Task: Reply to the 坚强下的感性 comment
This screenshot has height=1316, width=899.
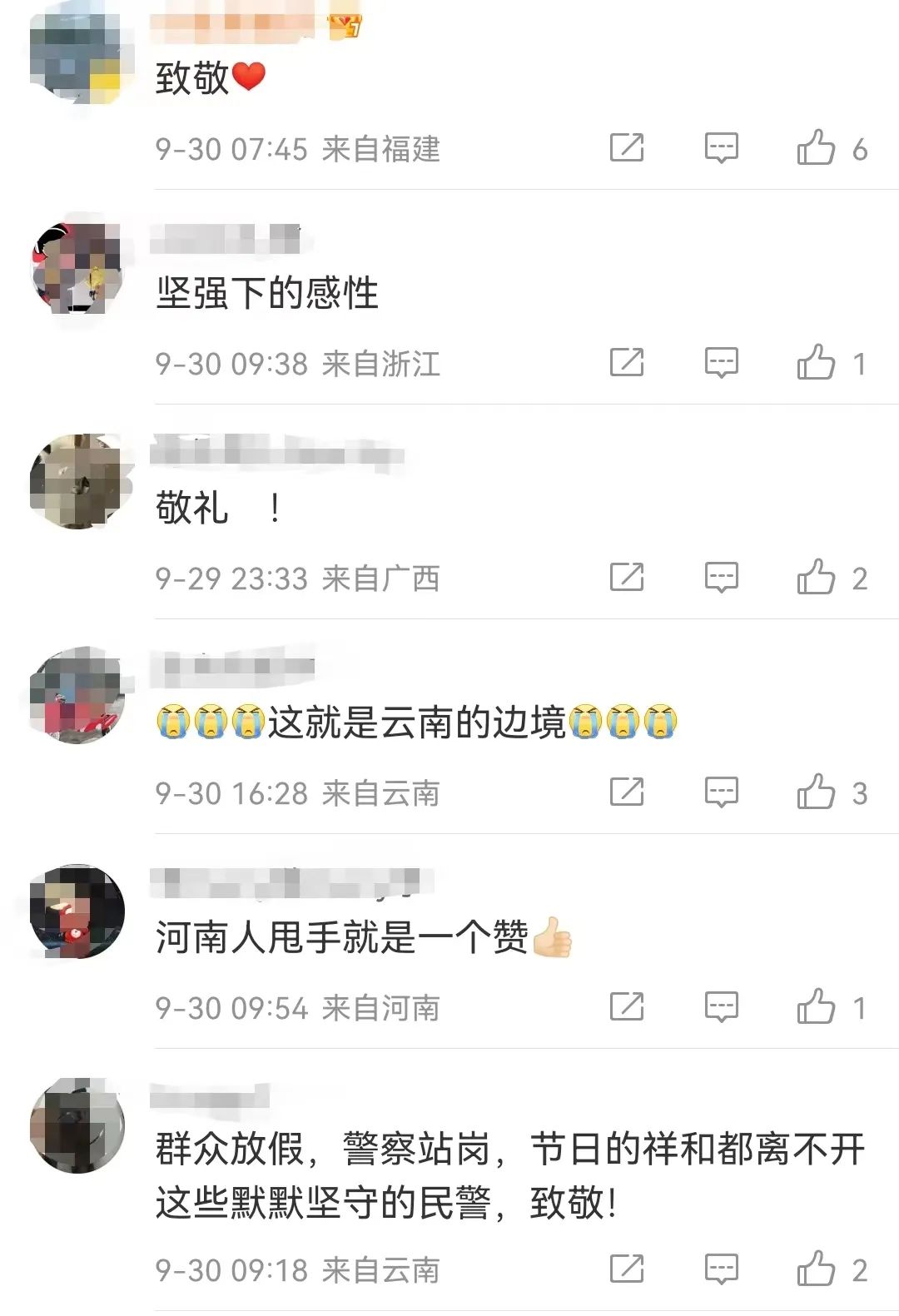Action: coord(721,363)
